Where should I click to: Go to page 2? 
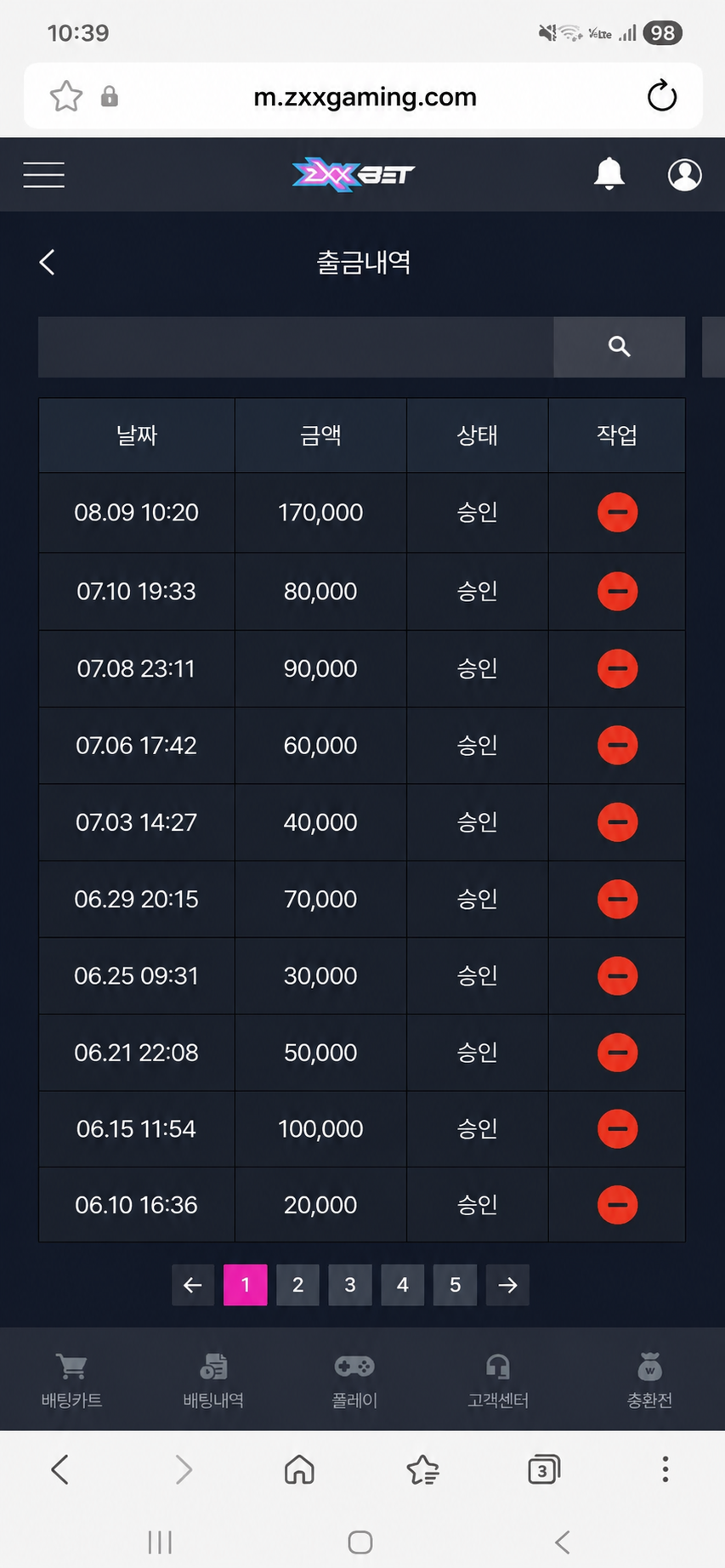297,1285
